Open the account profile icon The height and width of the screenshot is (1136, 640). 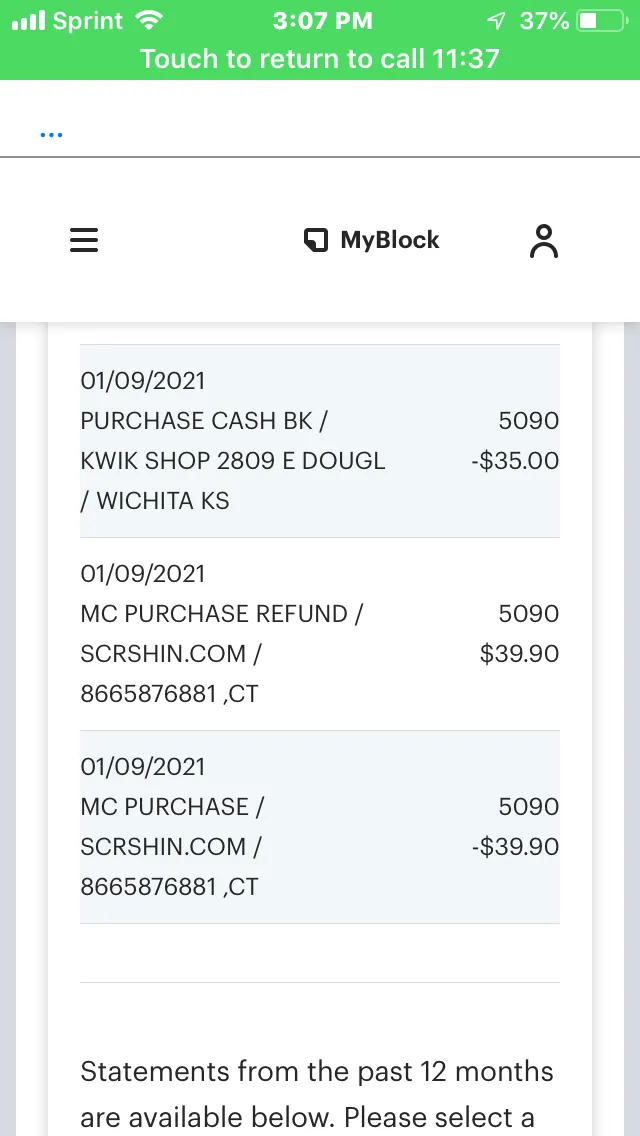544,241
